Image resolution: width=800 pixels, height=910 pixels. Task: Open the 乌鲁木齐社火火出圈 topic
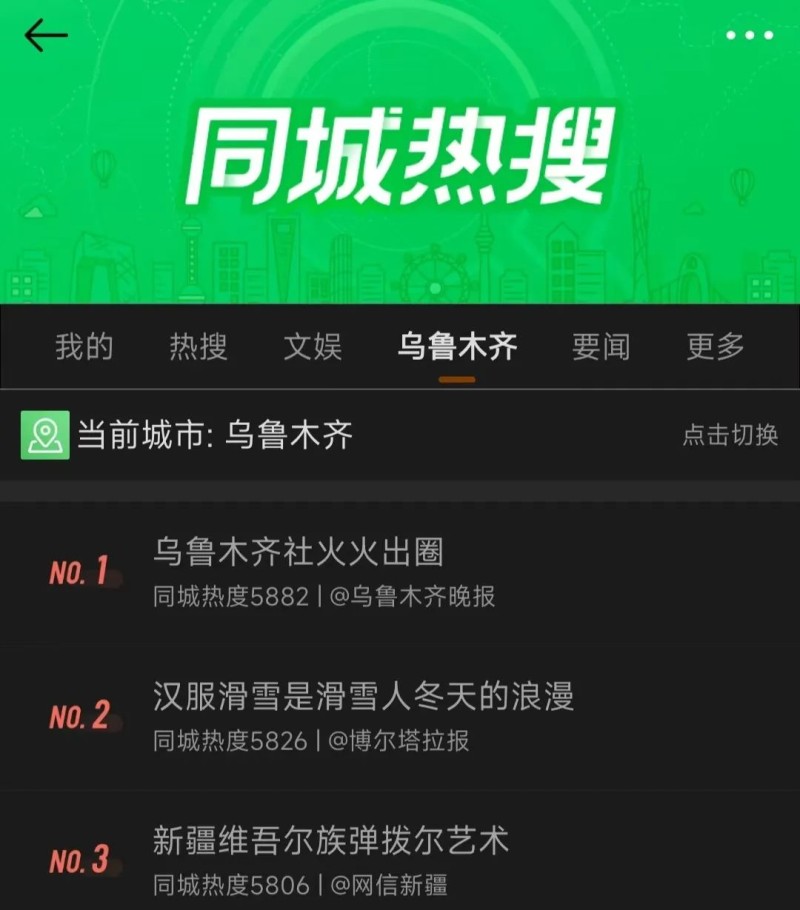coord(298,551)
